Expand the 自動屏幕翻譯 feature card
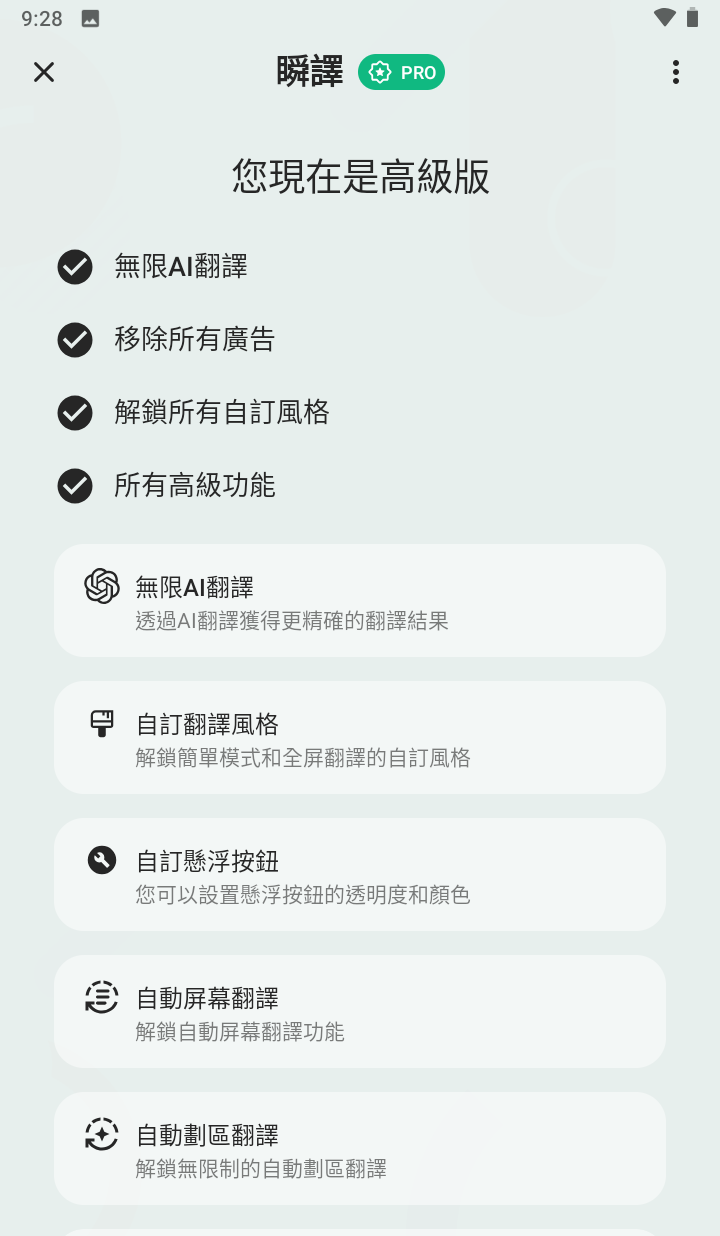This screenshot has height=1236, width=720. [360, 1011]
